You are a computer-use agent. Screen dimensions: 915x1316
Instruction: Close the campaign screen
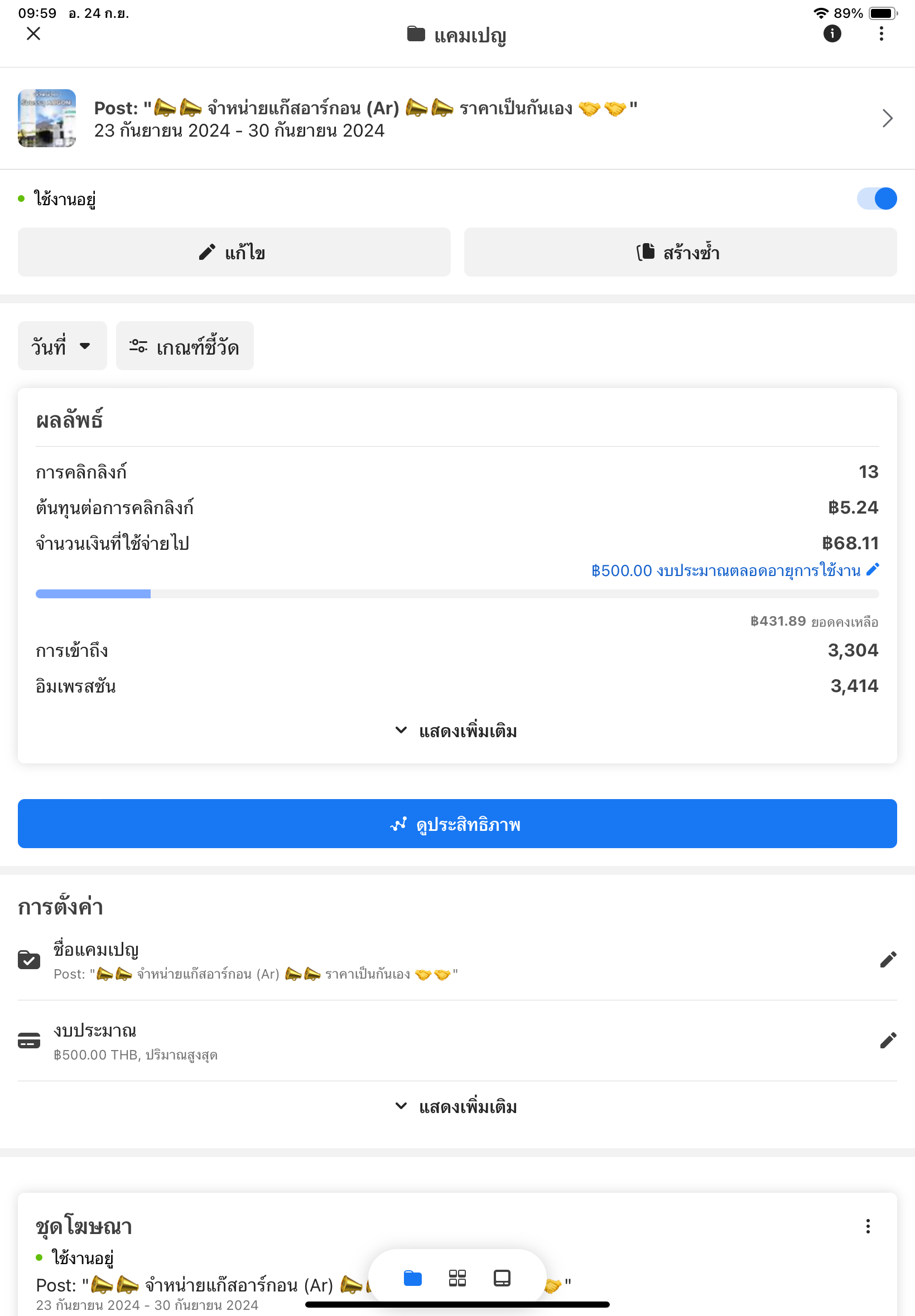click(x=33, y=34)
